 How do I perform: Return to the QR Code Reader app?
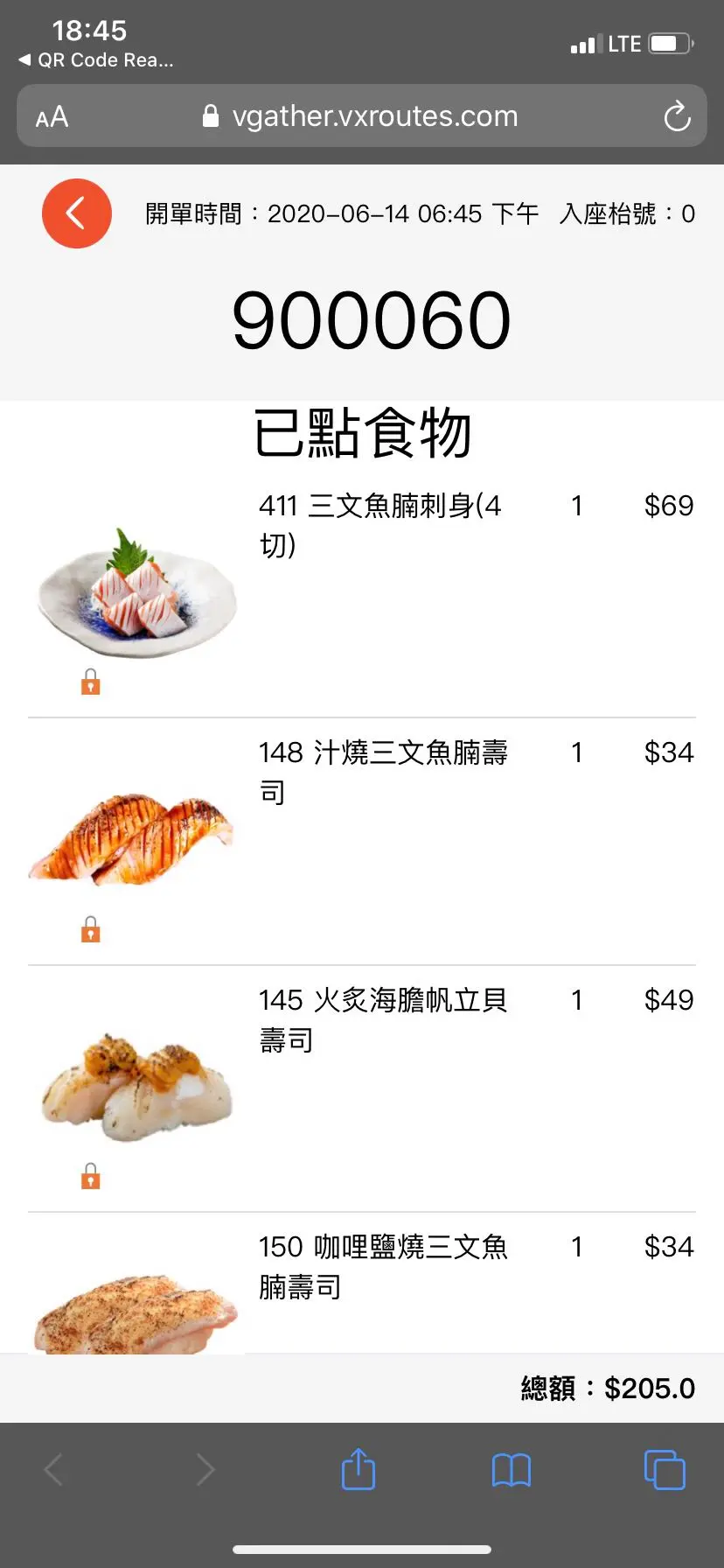coord(96,60)
